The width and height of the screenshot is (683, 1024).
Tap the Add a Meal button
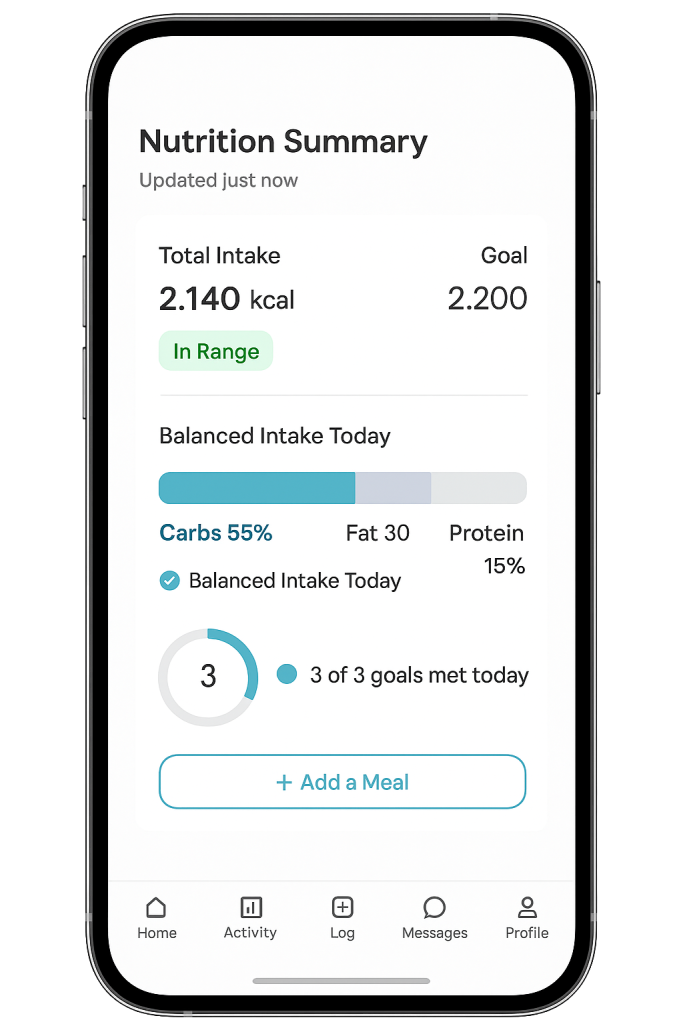(x=342, y=782)
